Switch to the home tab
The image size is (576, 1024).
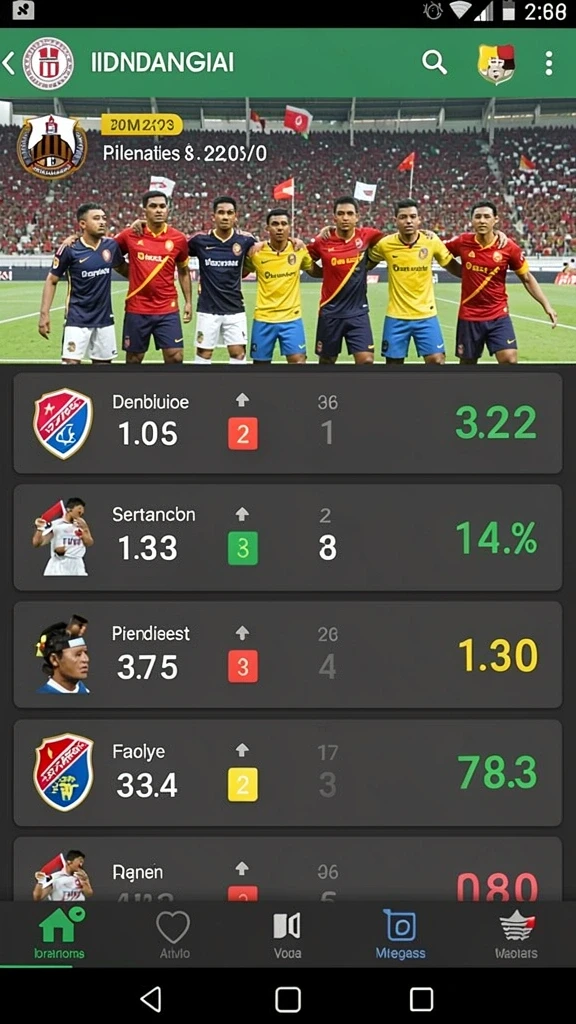[x=59, y=934]
